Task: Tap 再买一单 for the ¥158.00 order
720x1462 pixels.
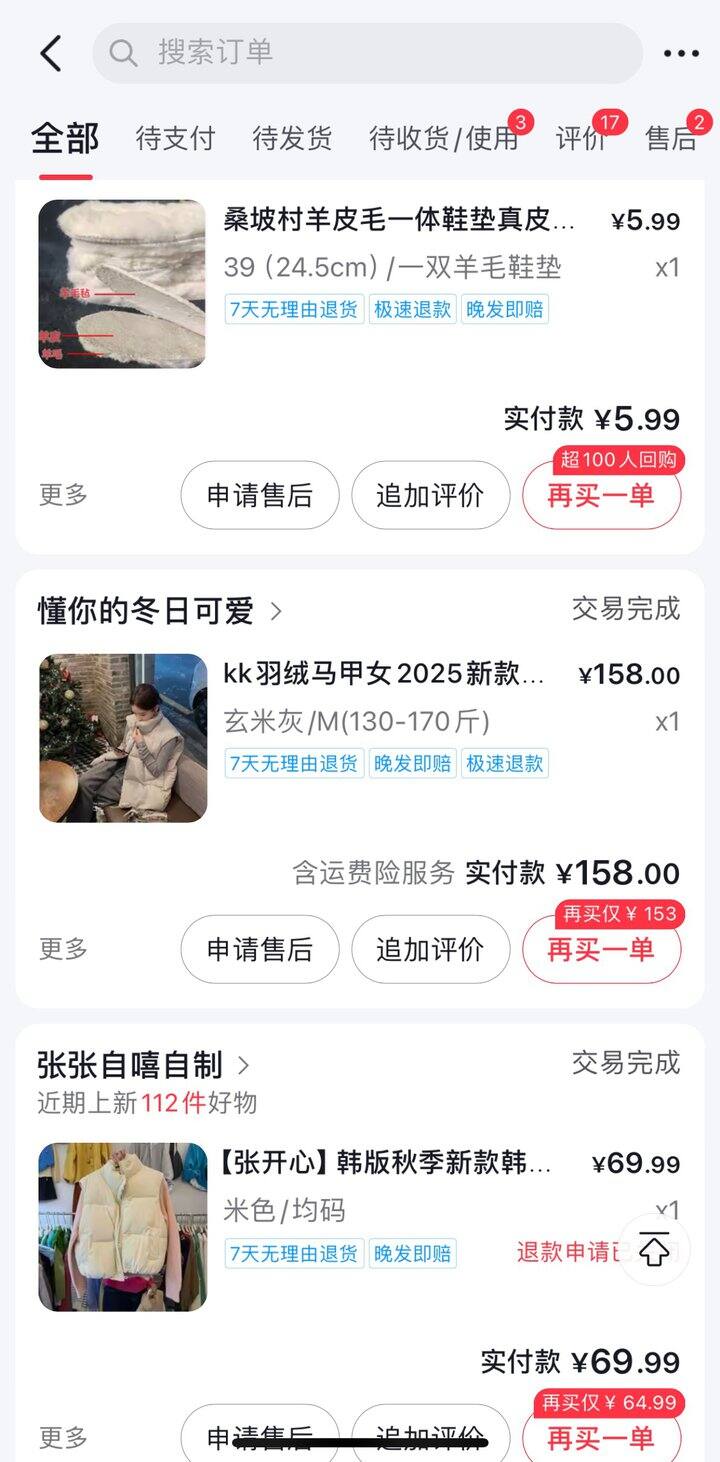Action: tap(601, 949)
